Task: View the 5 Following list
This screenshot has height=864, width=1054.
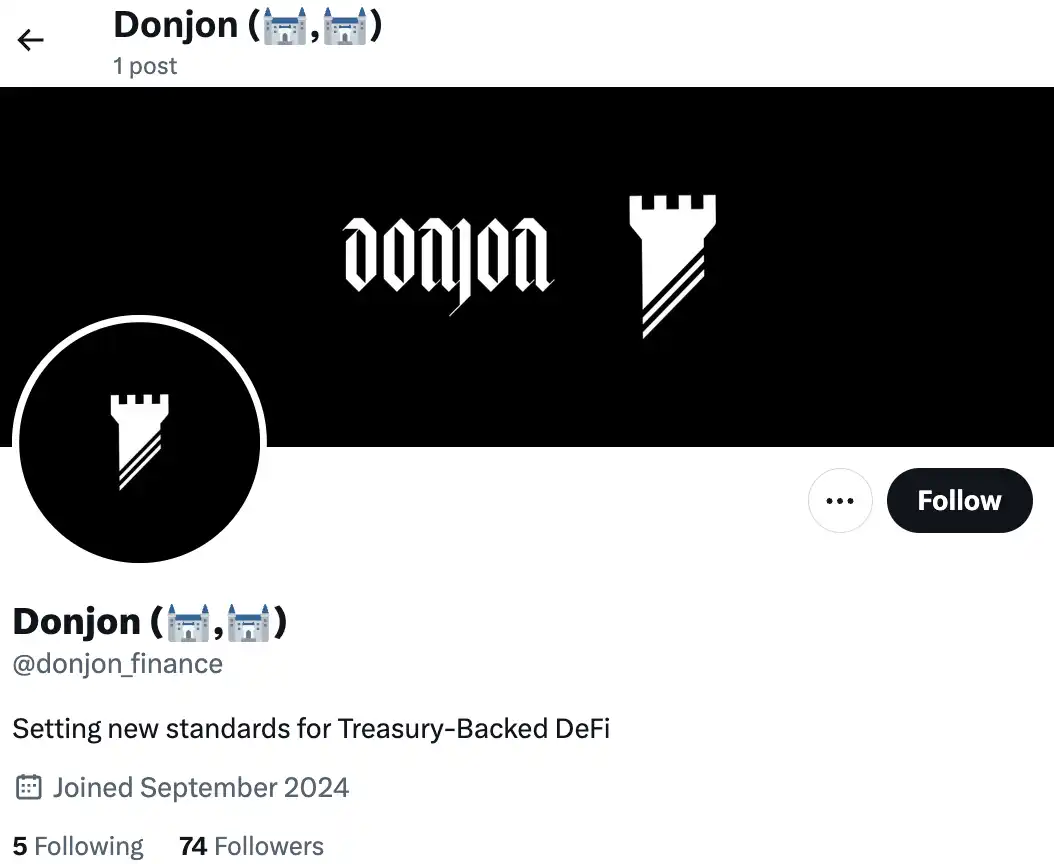Action: (x=78, y=846)
